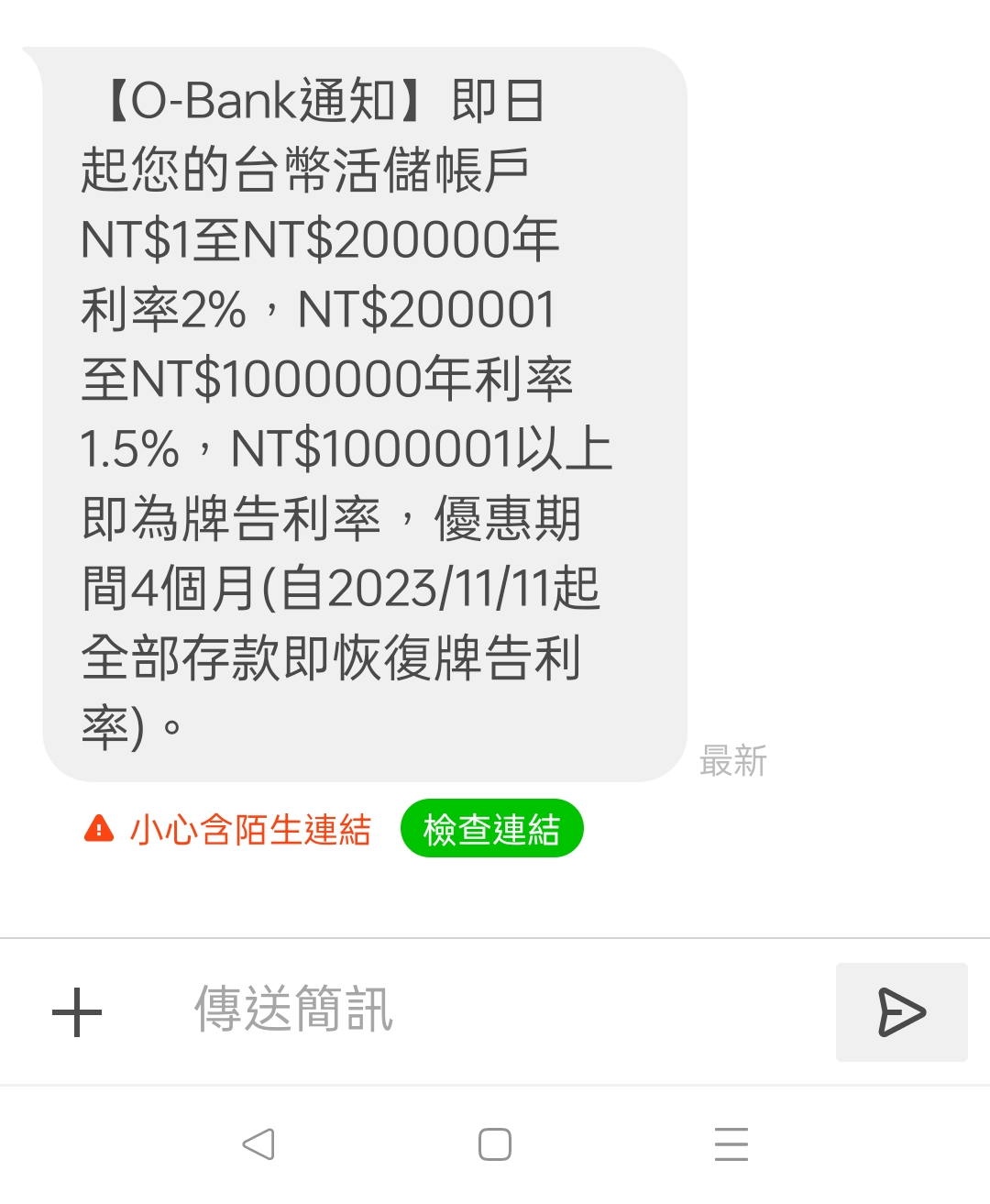Tap the green 檢查連結 button
The width and height of the screenshot is (990, 1204).
coord(491,829)
